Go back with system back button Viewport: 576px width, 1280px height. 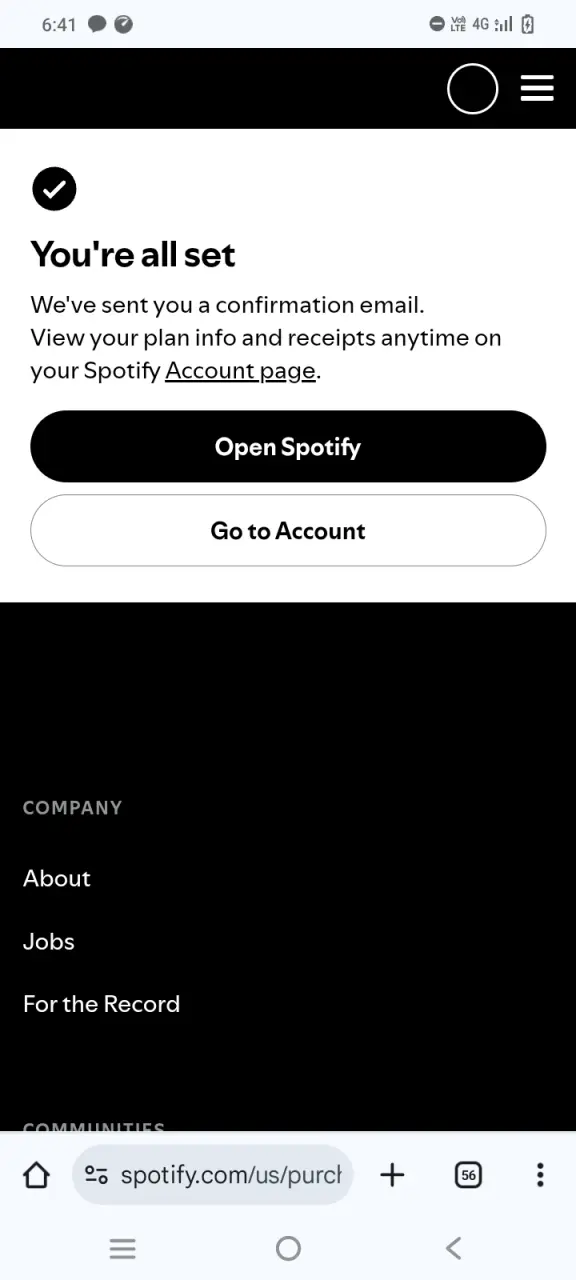point(453,1248)
